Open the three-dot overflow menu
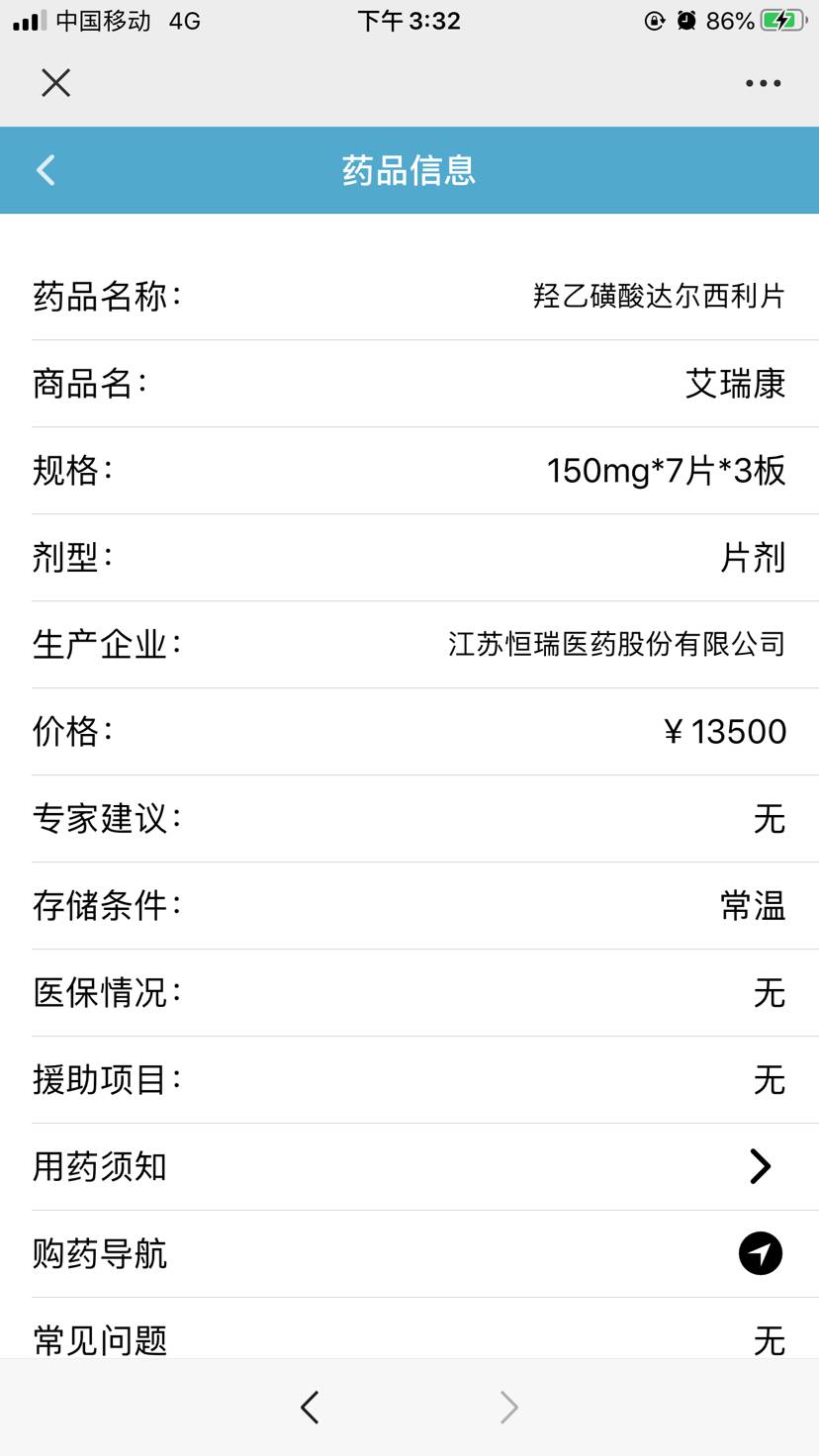 pyautogui.click(x=763, y=83)
